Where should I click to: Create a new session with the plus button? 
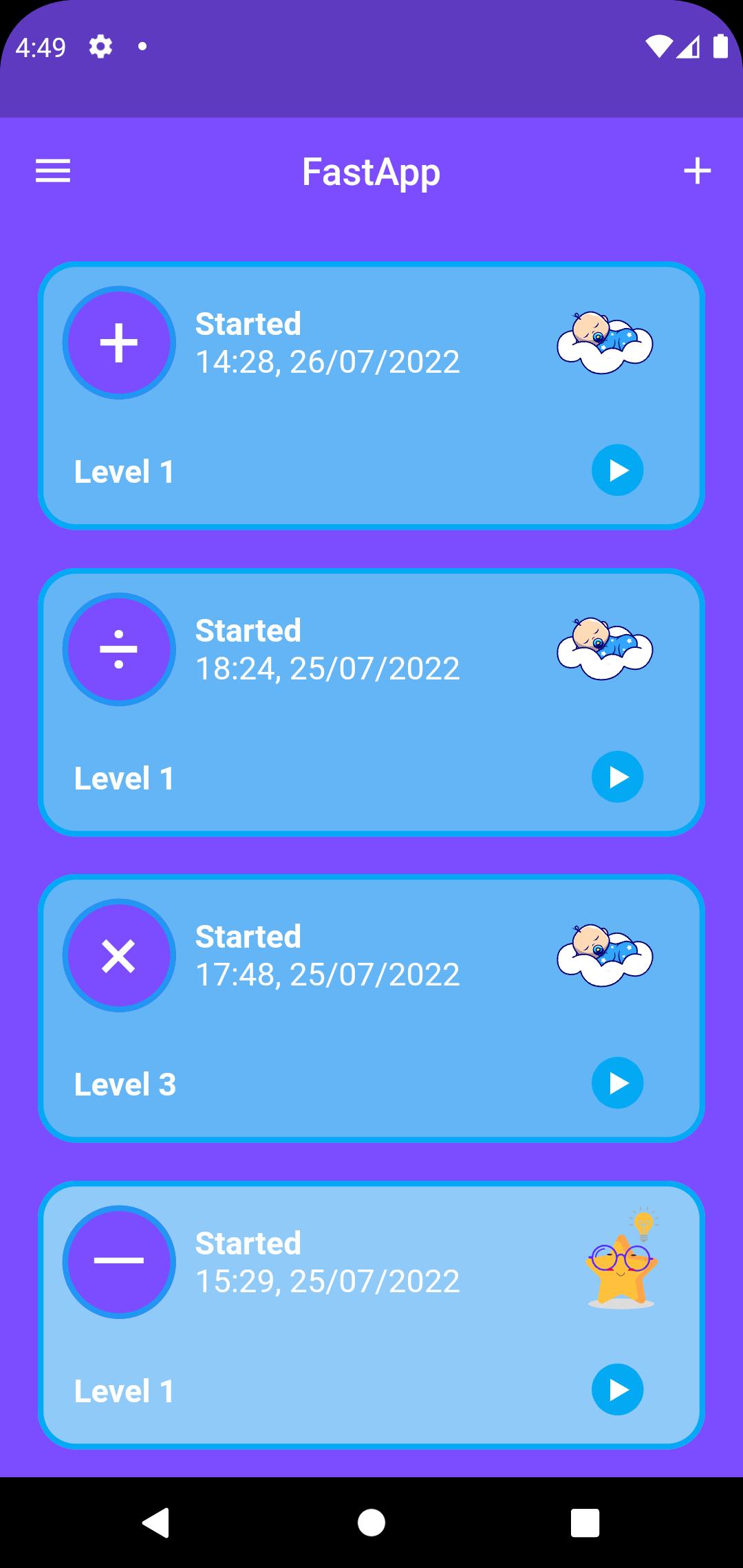(x=696, y=171)
